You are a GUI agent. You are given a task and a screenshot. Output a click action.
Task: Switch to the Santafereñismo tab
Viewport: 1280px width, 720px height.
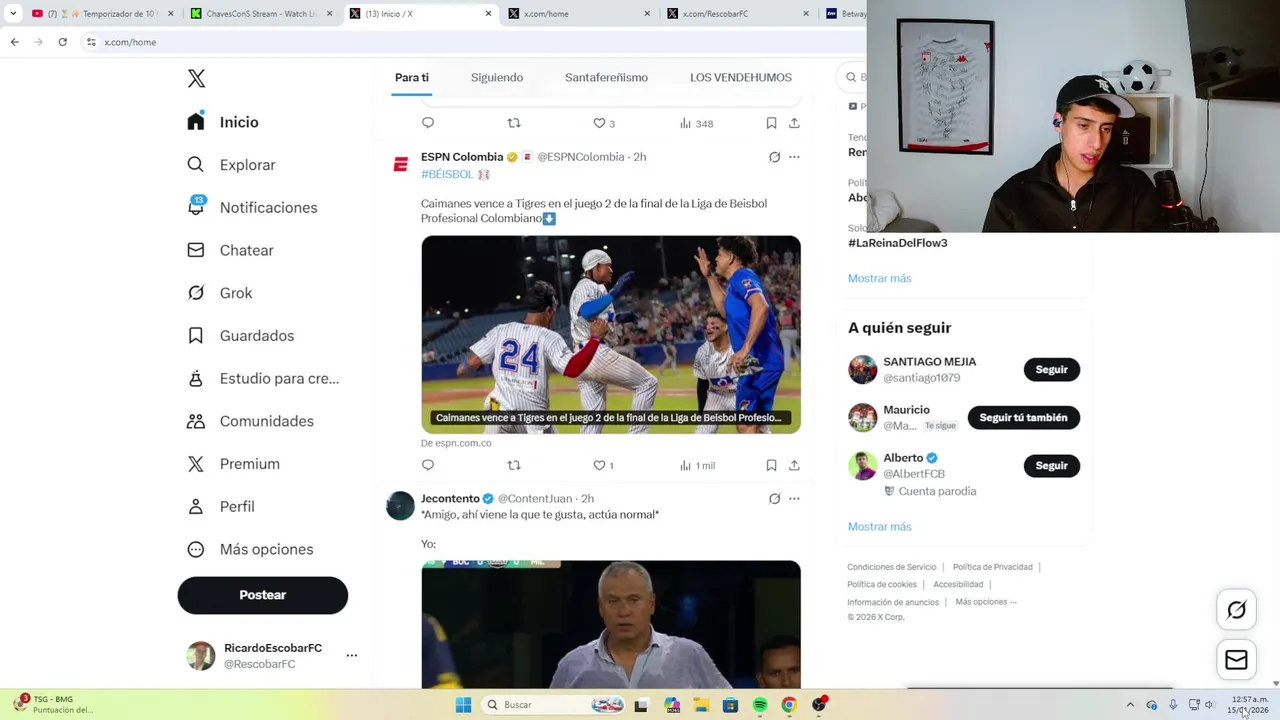[606, 77]
